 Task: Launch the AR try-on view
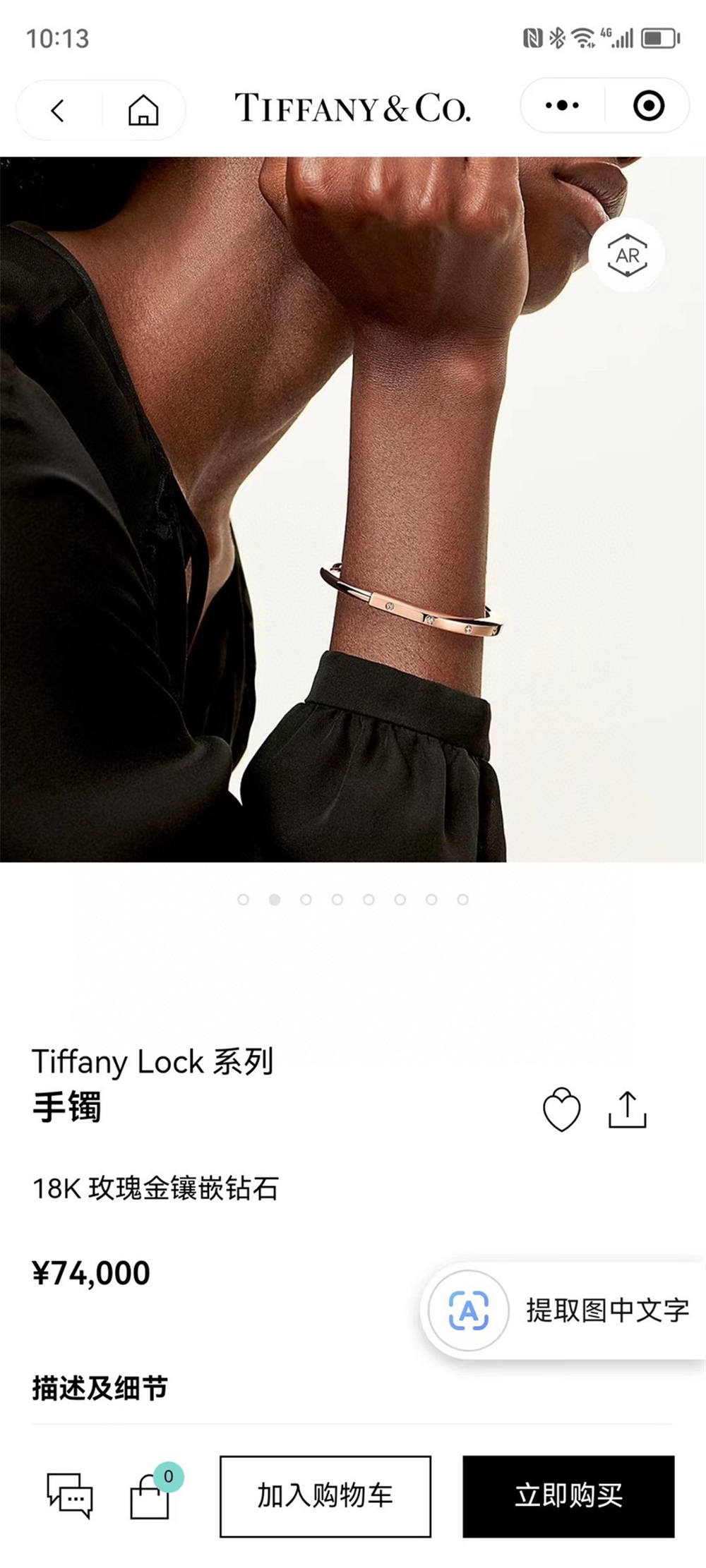click(x=627, y=255)
